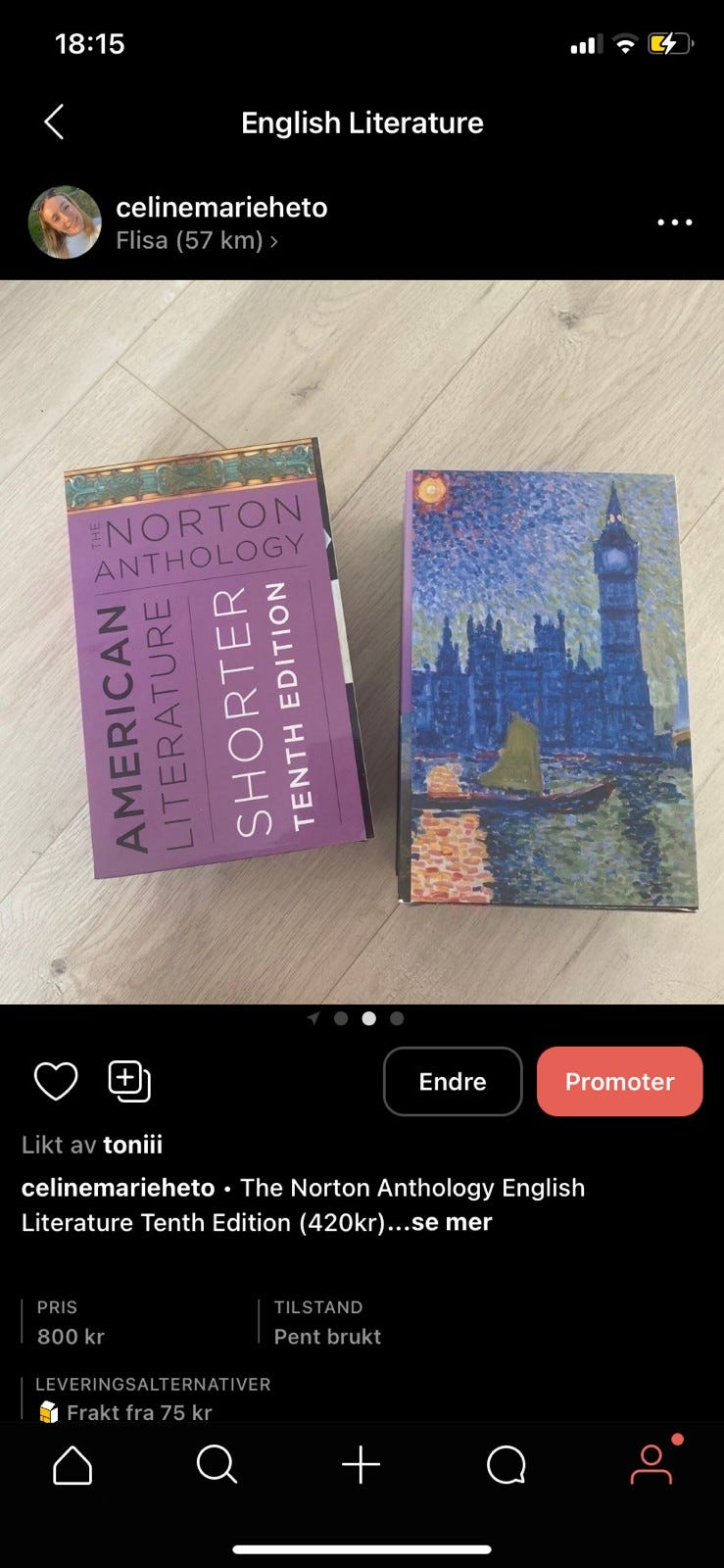Select the third carousel dot
This screenshot has height=1568, width=724.
[x=368, y=1018]
